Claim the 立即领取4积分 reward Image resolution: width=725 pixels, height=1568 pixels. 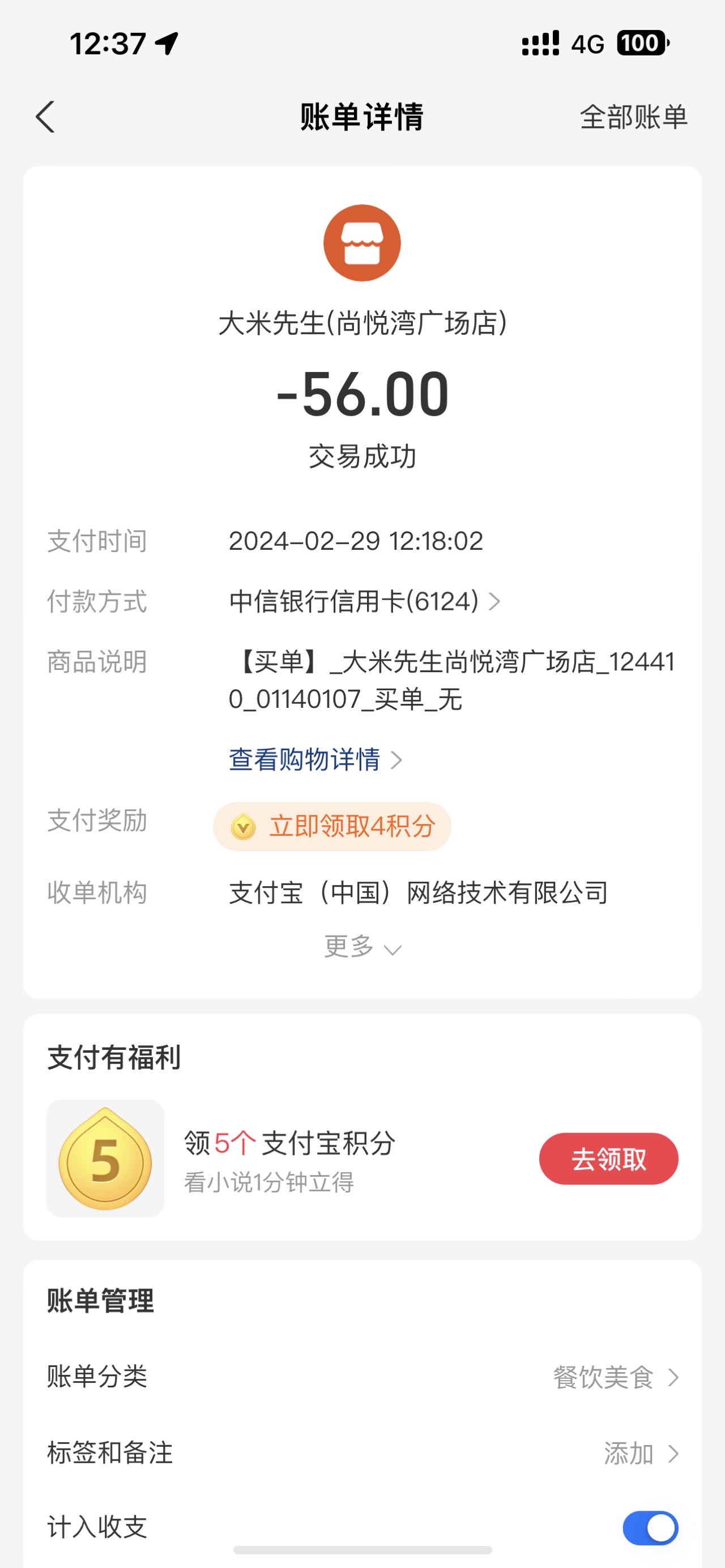pos(332,826)
